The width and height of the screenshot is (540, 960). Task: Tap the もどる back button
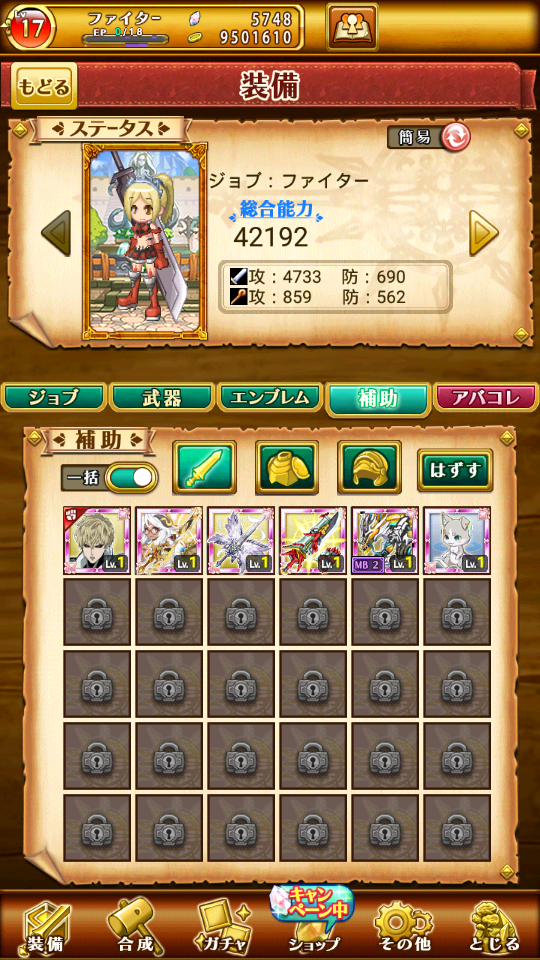click(43, 86)
